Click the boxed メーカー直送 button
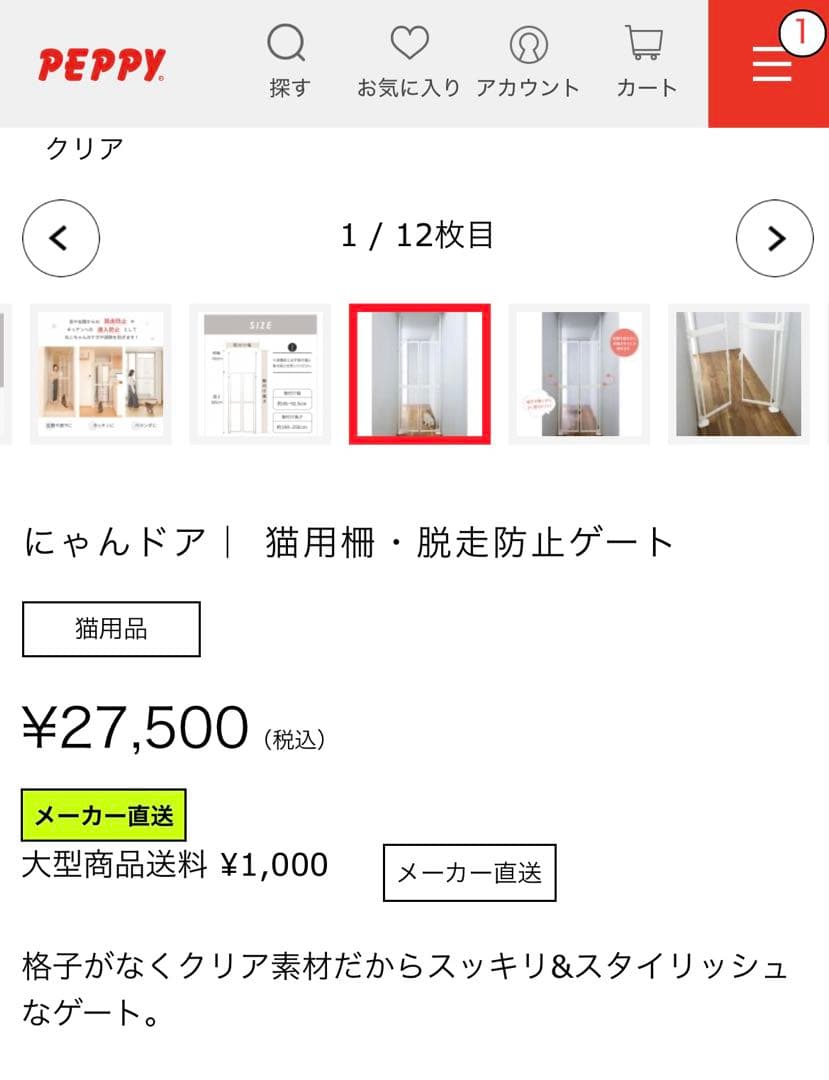This screenshot has height=1080, width=829. 470,872
